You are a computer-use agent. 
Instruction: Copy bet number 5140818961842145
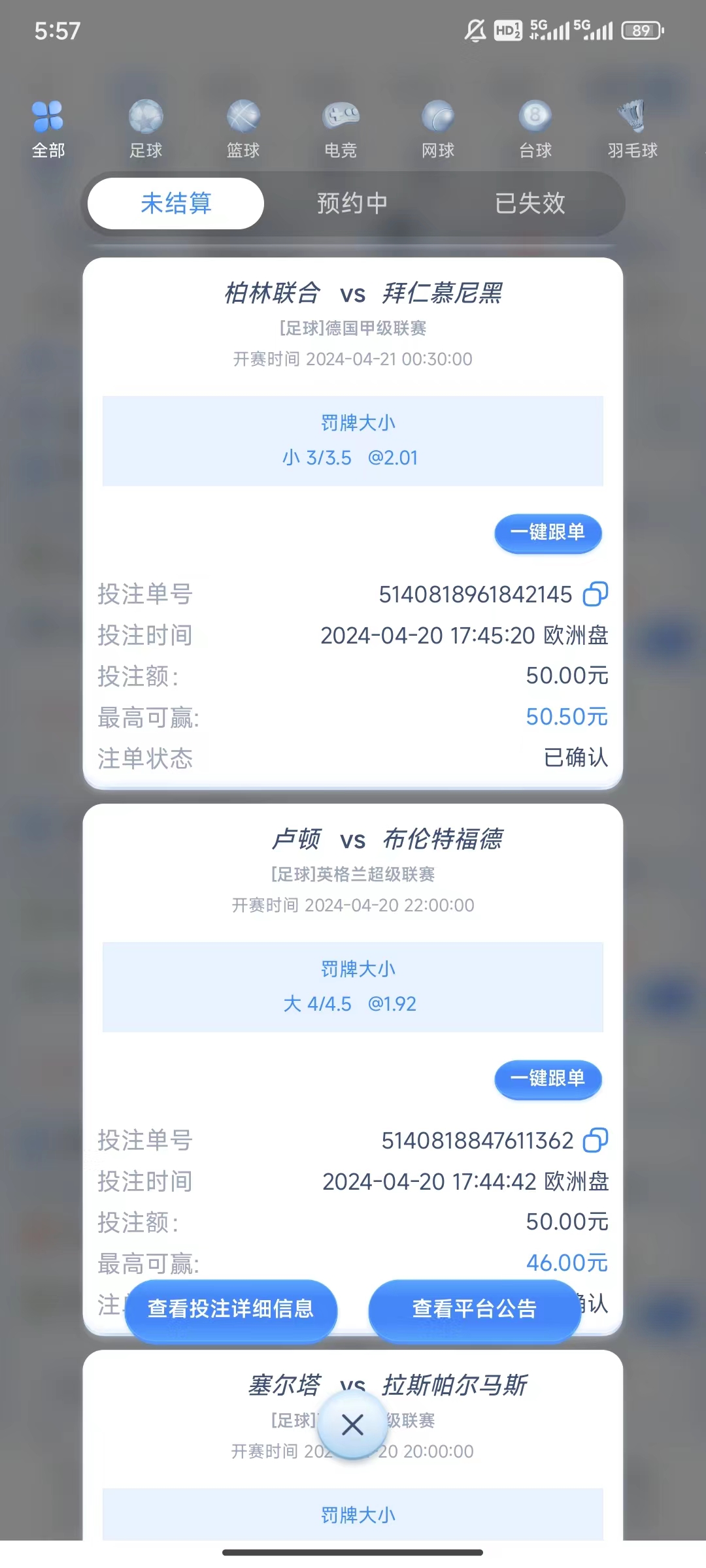pos(596,595)
